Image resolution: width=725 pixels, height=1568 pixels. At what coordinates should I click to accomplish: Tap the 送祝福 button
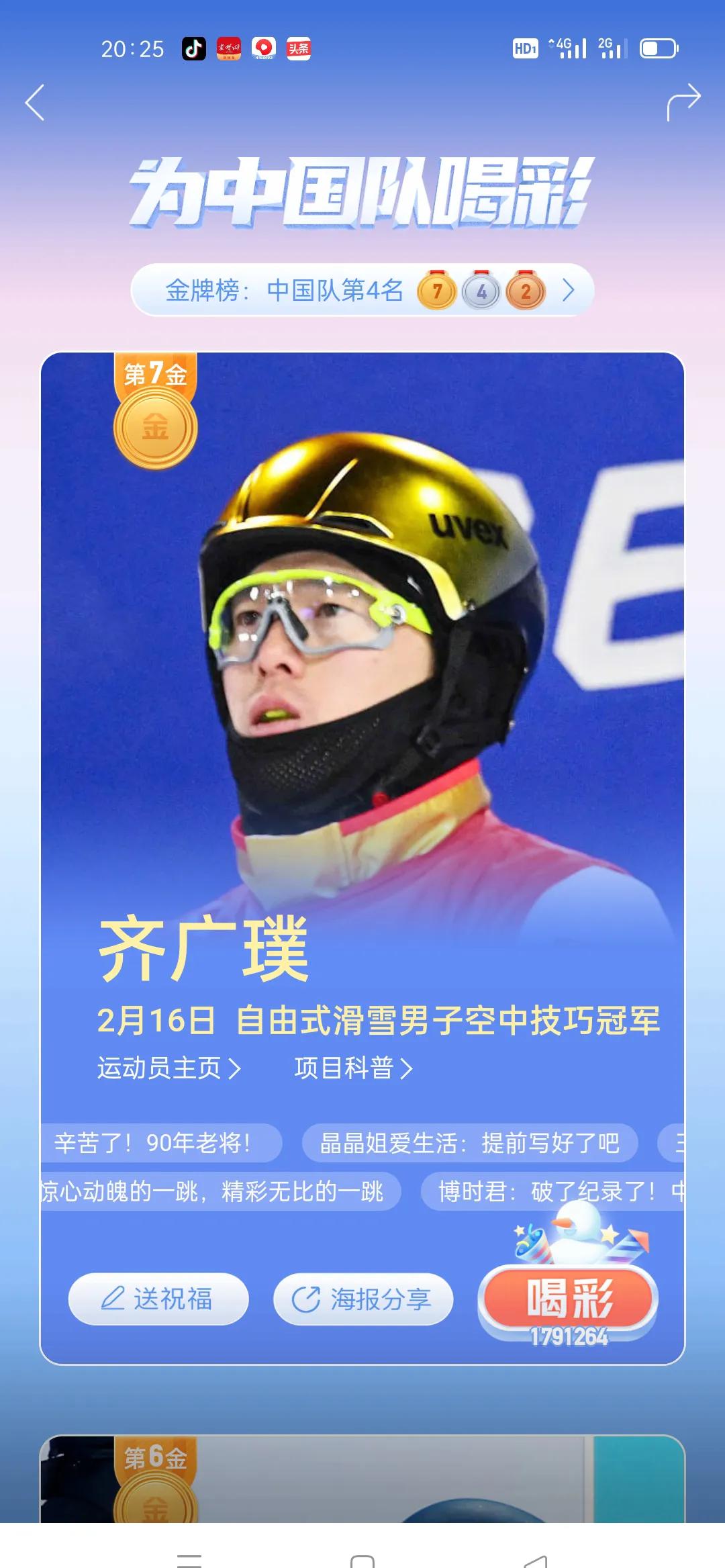point(158,1298)
